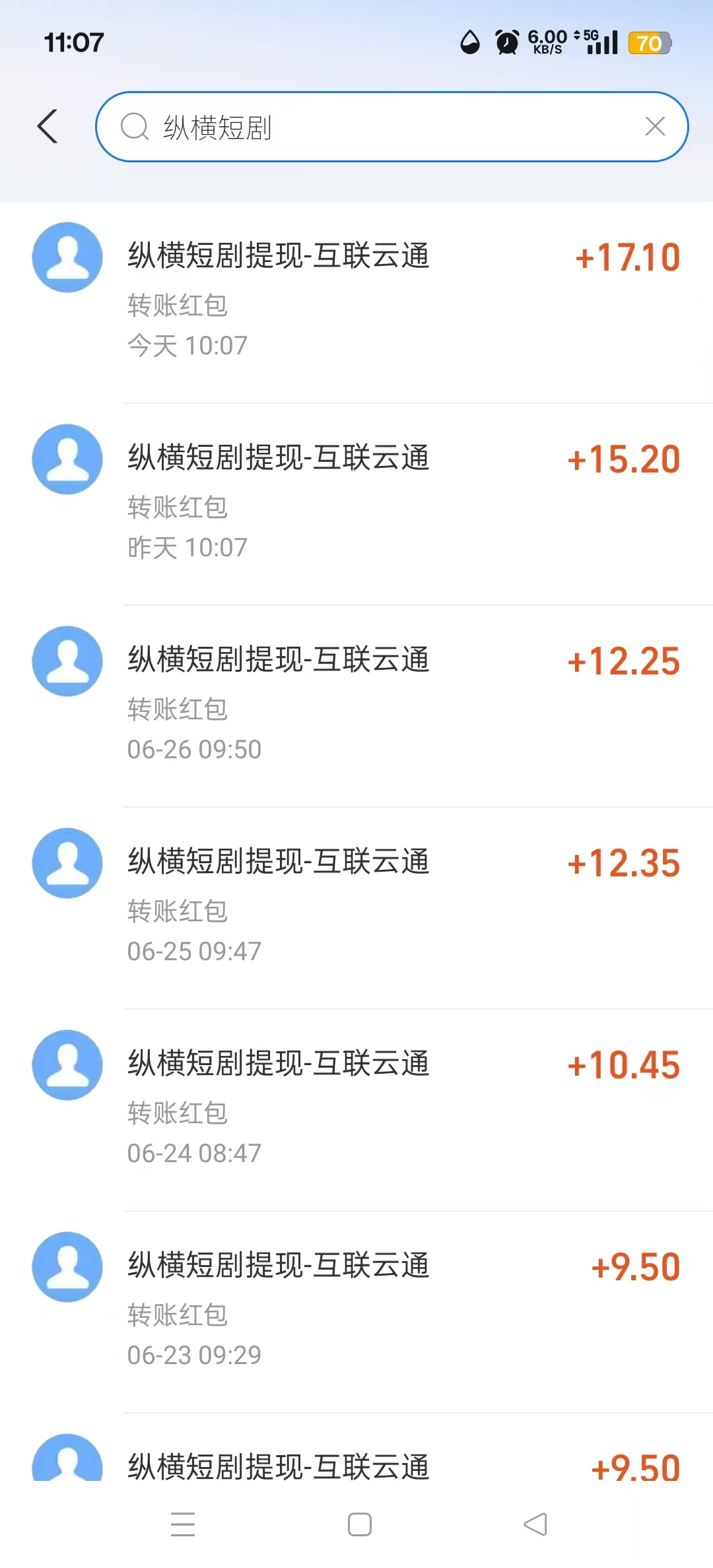Clear the search text with the X

coord(655,126)
